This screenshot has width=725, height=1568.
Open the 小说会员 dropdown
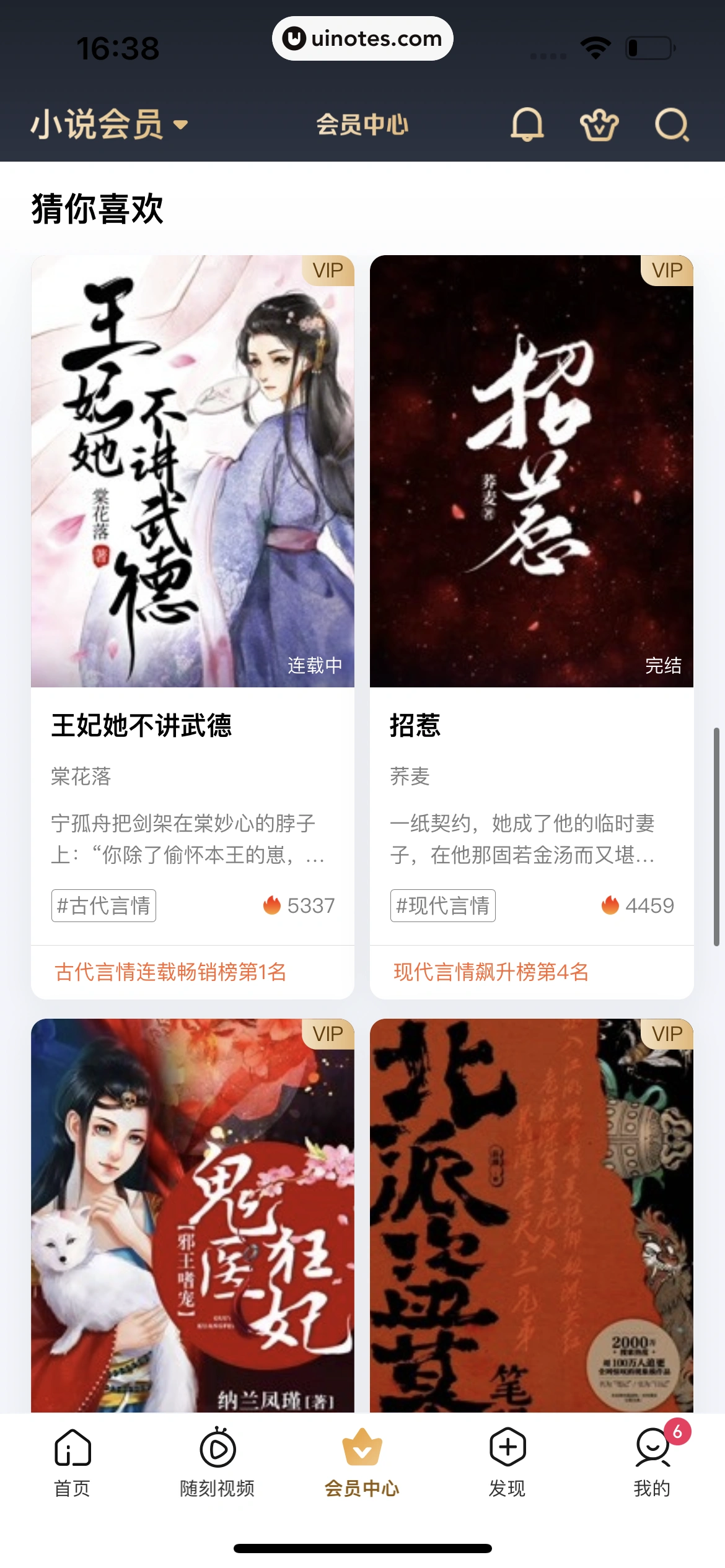110,124
